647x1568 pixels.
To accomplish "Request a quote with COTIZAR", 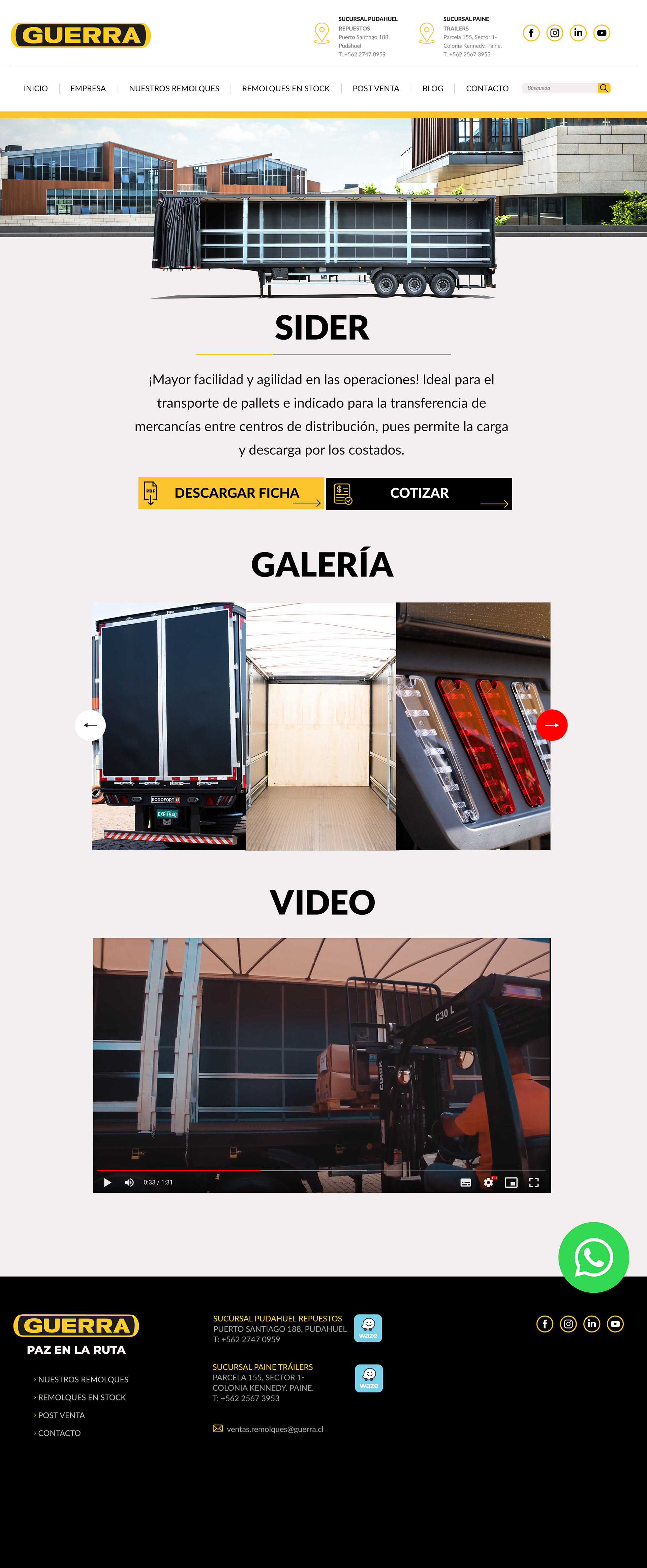I will pos(419,494).
